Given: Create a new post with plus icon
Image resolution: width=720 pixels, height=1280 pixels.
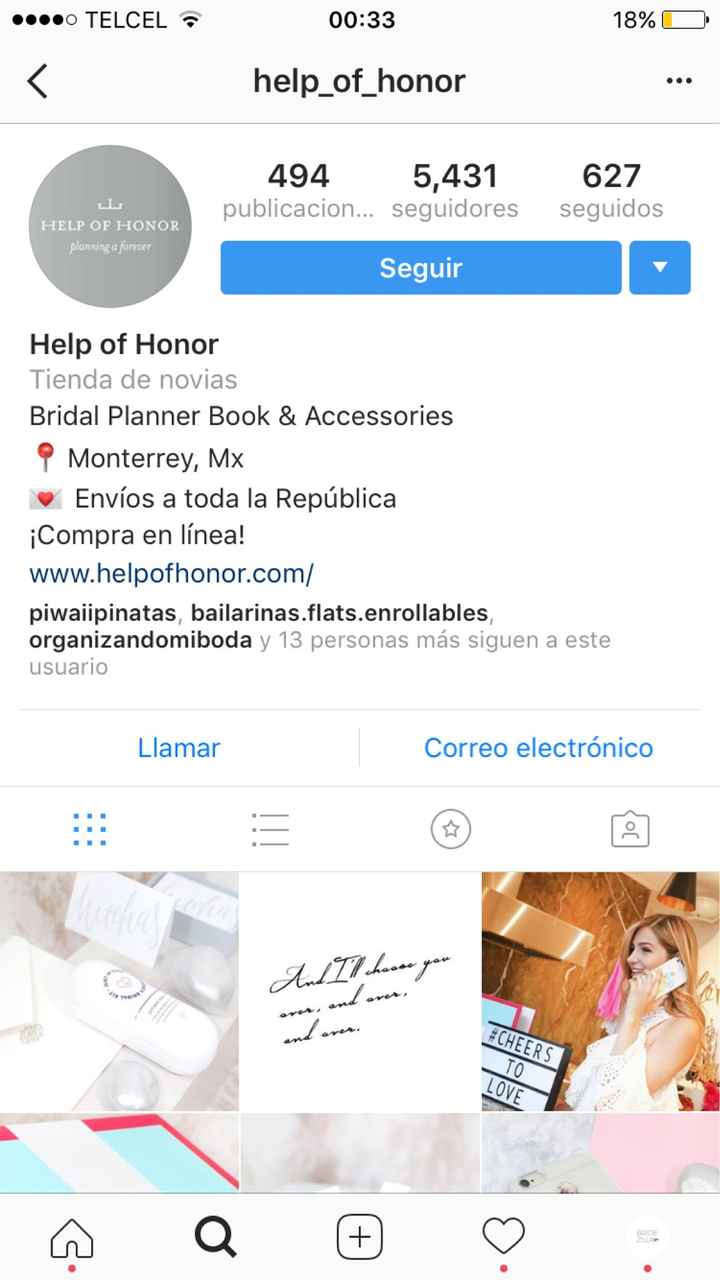Looking at the screenshot, I should click(x=360, y=1238).
